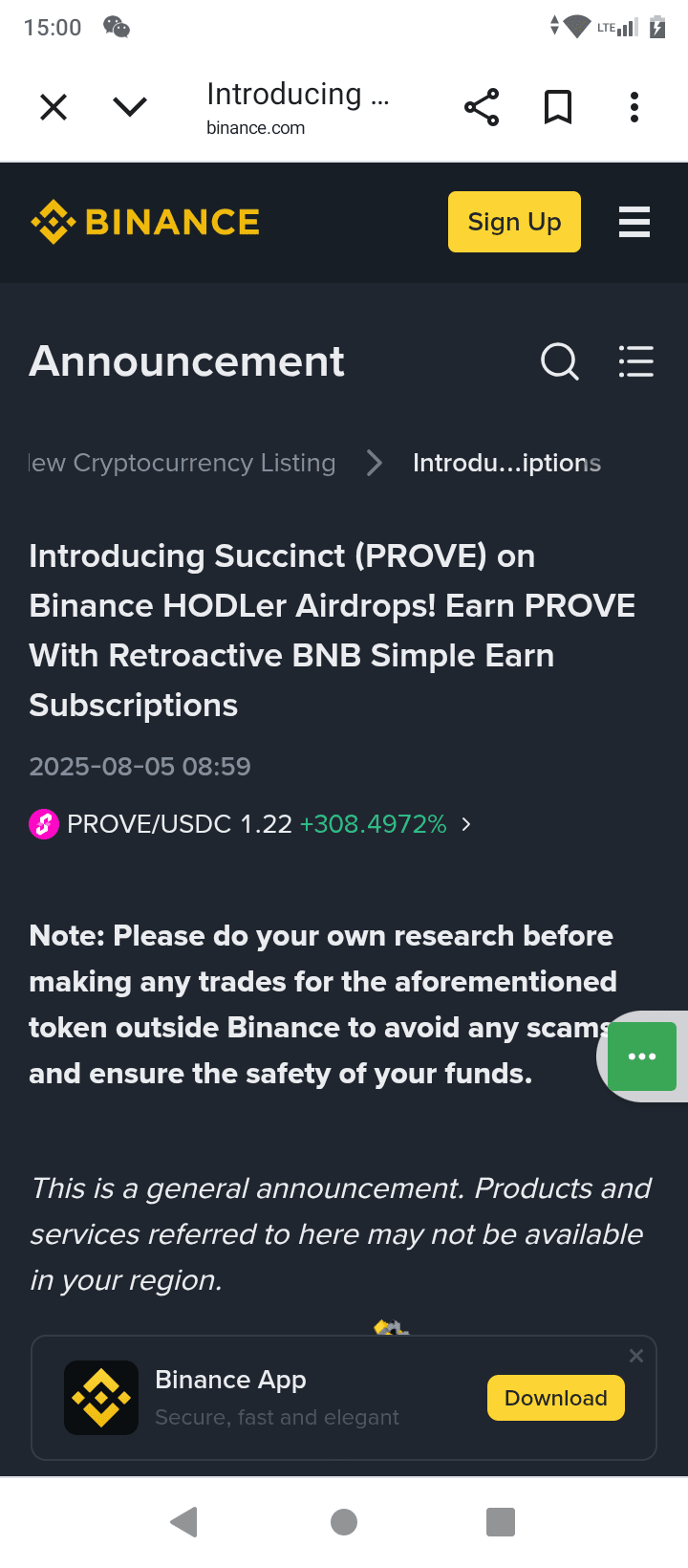Image resolution: width=688 pixels, height=1568 pixels.
Task: Open the green floating chat widget
Action: point(642,1056)
